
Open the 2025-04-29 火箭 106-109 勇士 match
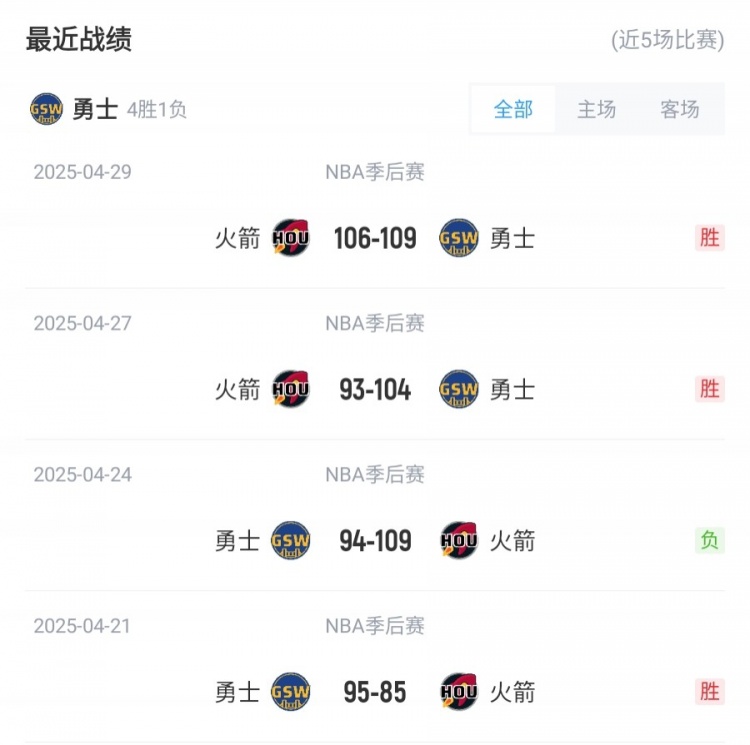click(375, 238)
